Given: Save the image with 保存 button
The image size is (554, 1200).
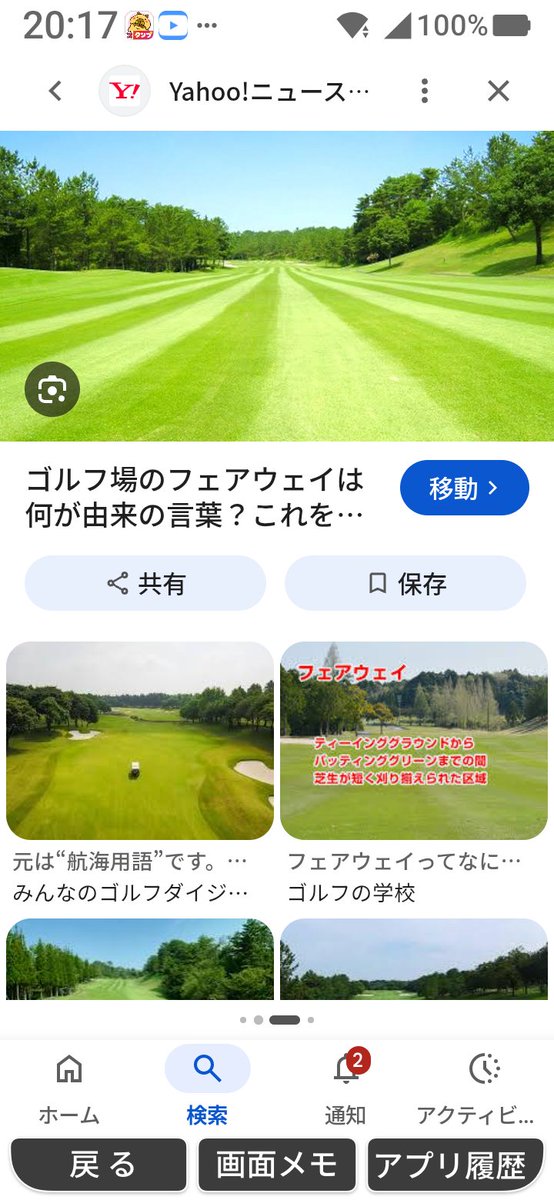Looking at the screenshot, I should click(405, 583).
